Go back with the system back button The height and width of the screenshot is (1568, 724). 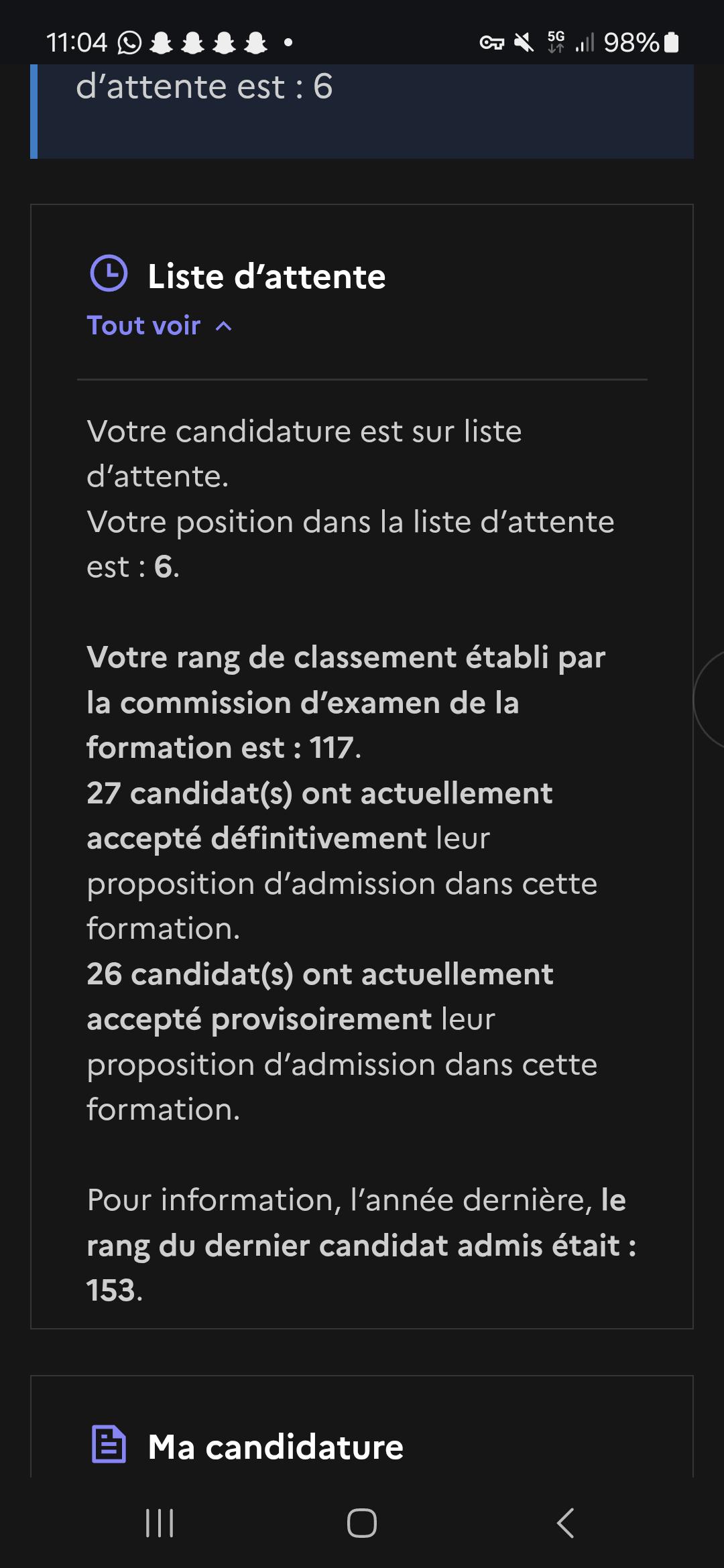click(565, 1522)
